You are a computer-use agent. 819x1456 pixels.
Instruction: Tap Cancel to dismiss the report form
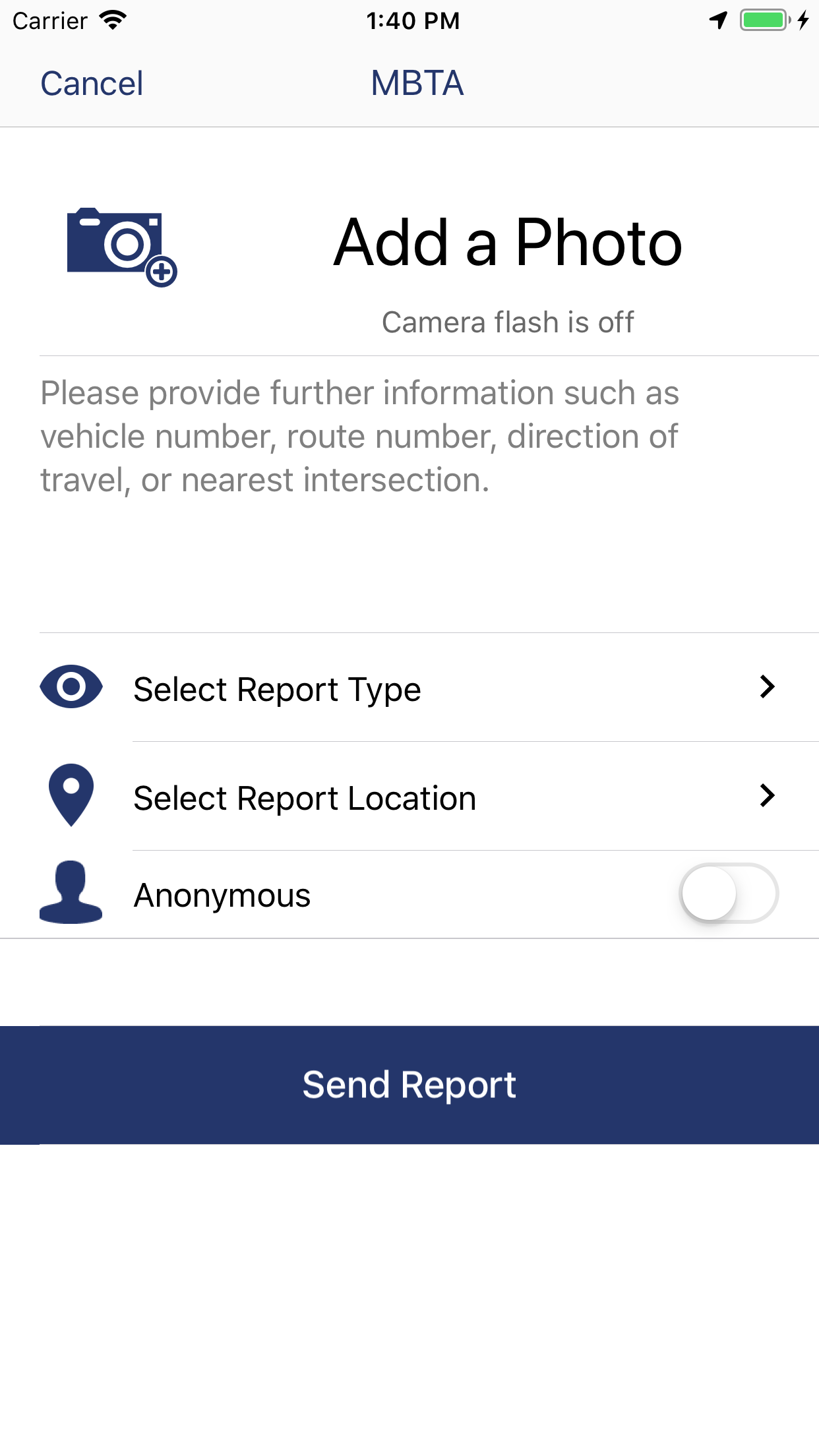tap(92, 83)
